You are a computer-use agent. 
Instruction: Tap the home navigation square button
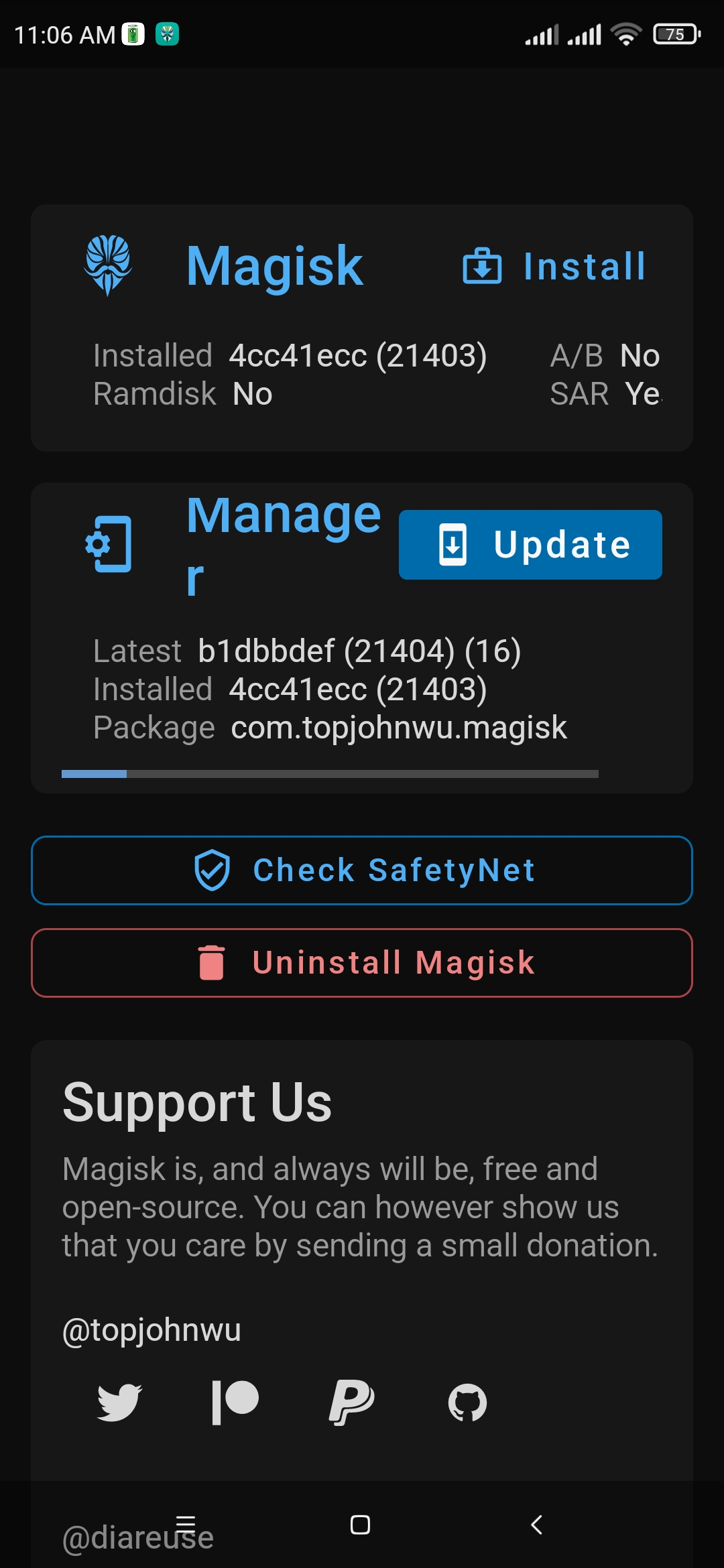361,1525
